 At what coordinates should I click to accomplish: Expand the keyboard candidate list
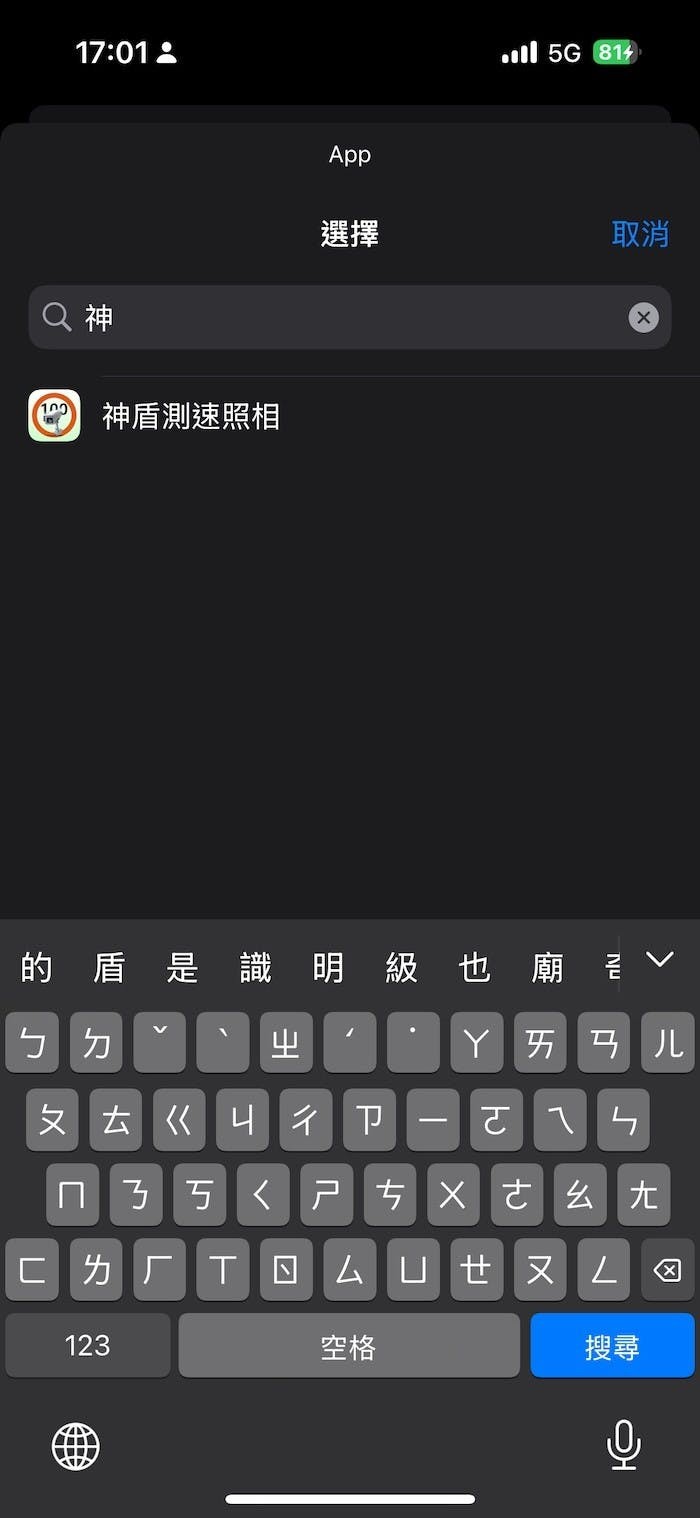click(659, 960)
